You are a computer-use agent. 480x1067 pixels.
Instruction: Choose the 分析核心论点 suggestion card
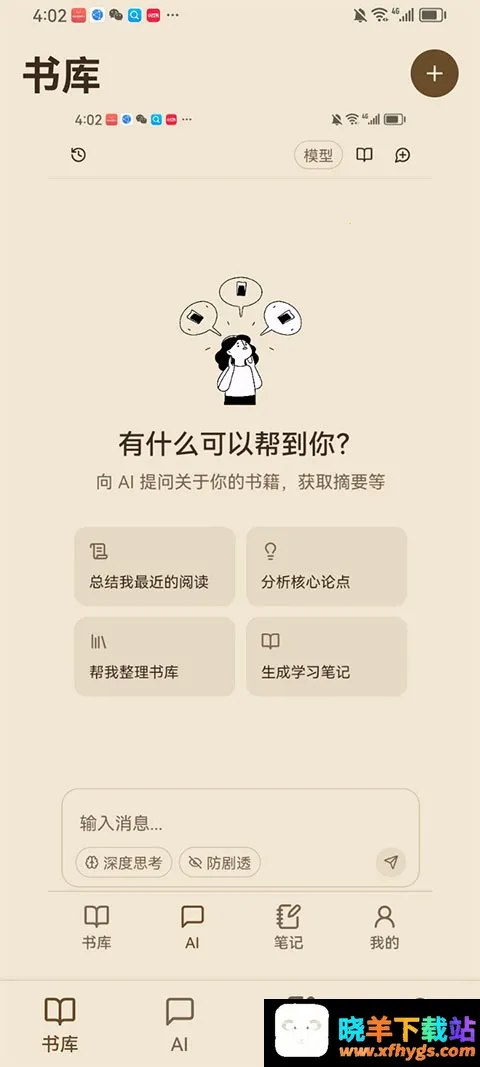coord(326,566)
